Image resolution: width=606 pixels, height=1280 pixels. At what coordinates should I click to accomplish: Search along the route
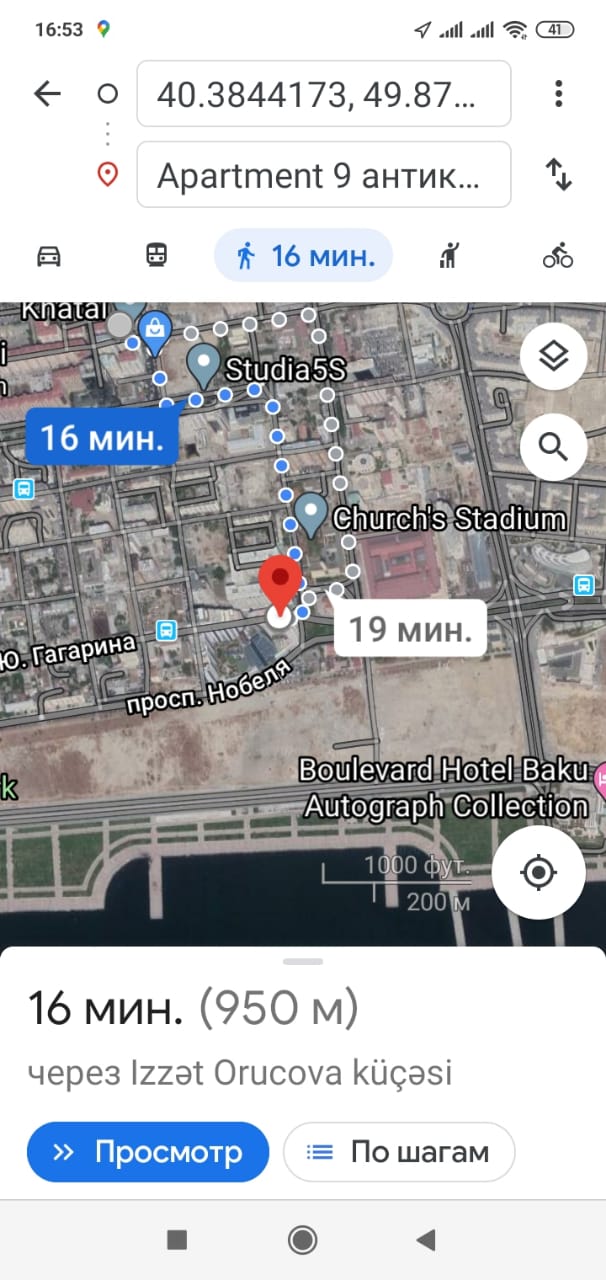coord(553,445)
